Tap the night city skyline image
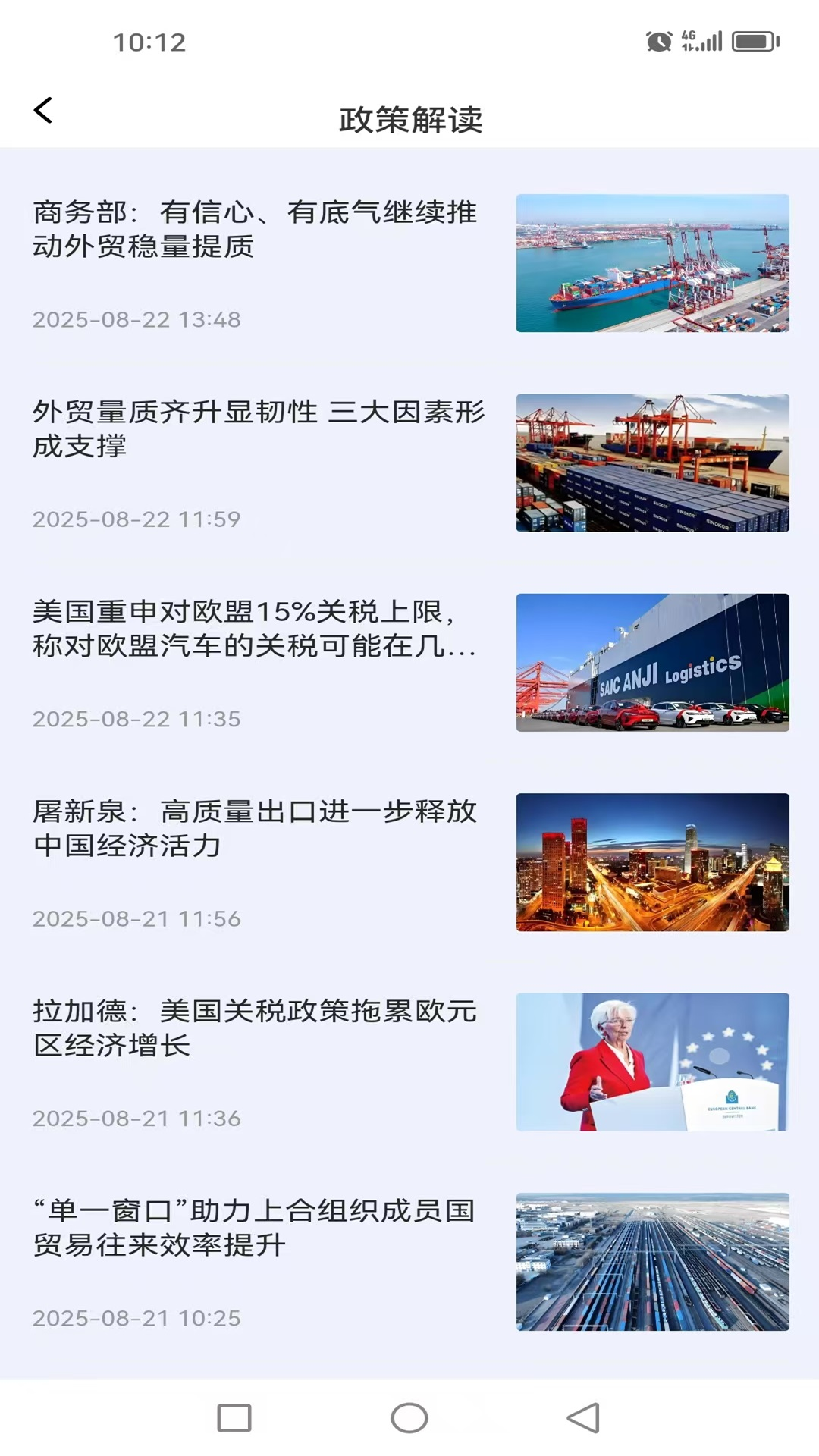Image resolution: width=819 pixels, height=1456 pixels. (x=652, y=861)
